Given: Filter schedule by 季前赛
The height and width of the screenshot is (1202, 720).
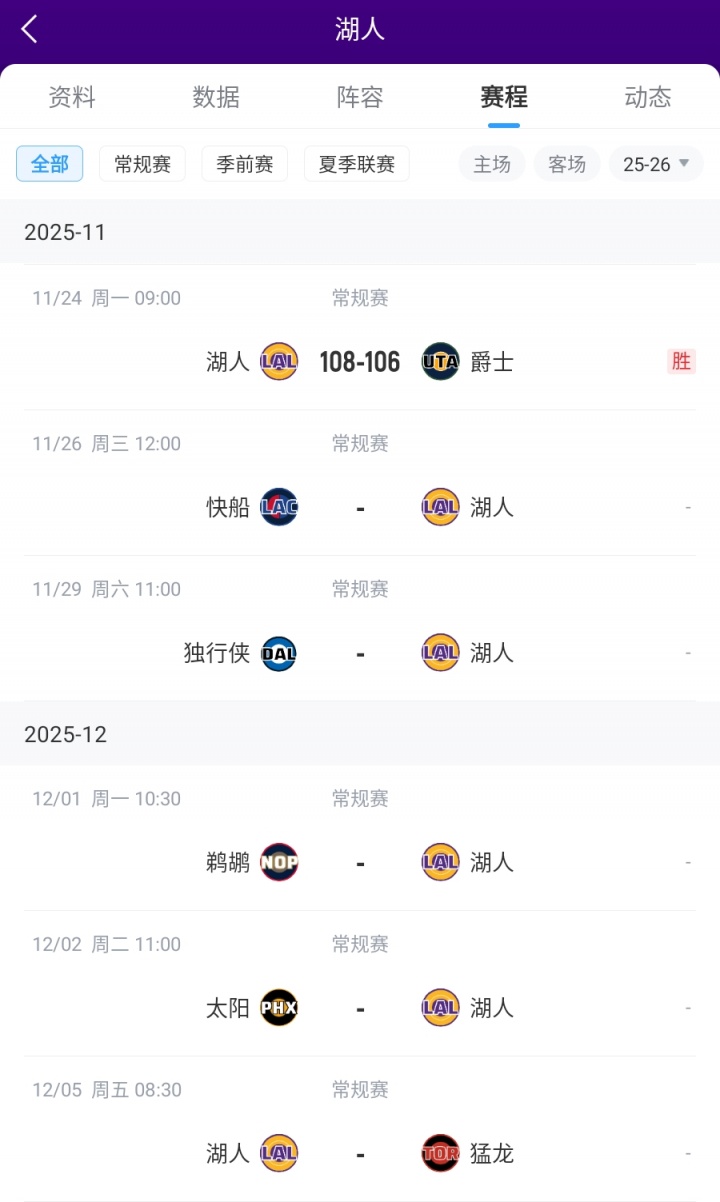Looking at the screenshot, I should click(245, 164).
